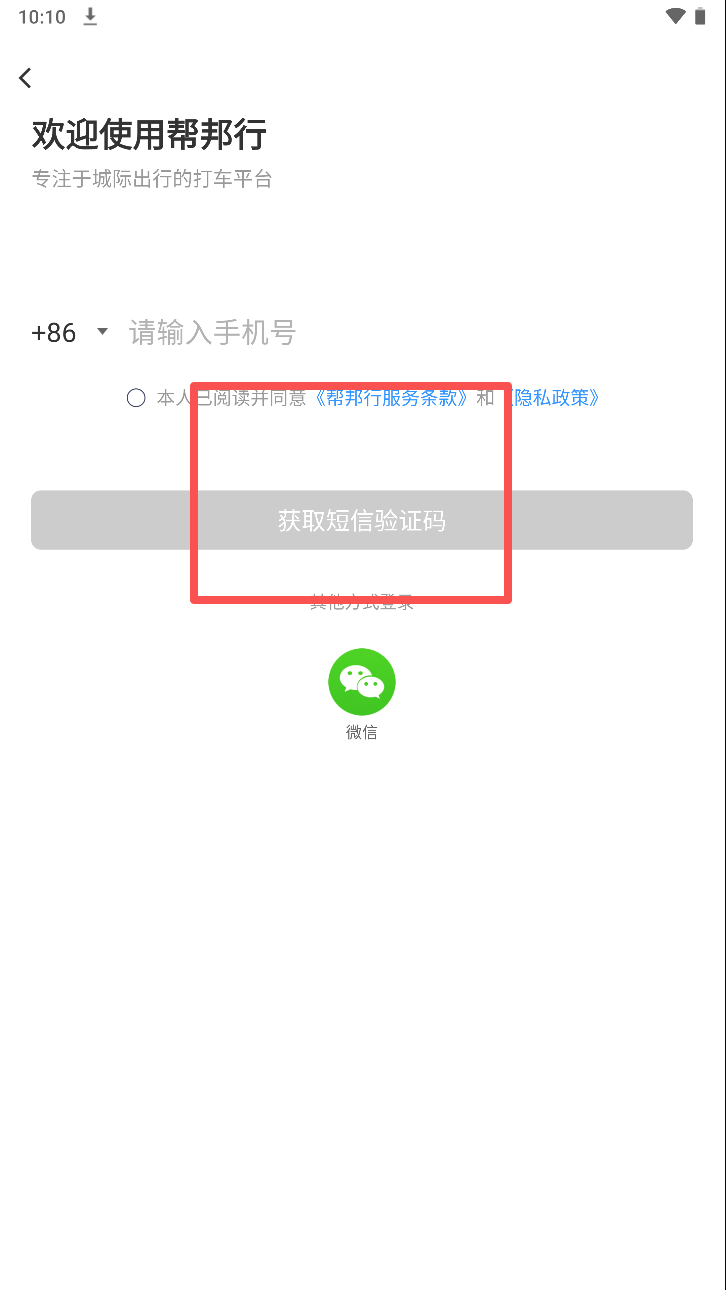The image size is (726, 1290).
Task: Open the 帮邦行服务条款 link
Action: (x=391, y=398)
